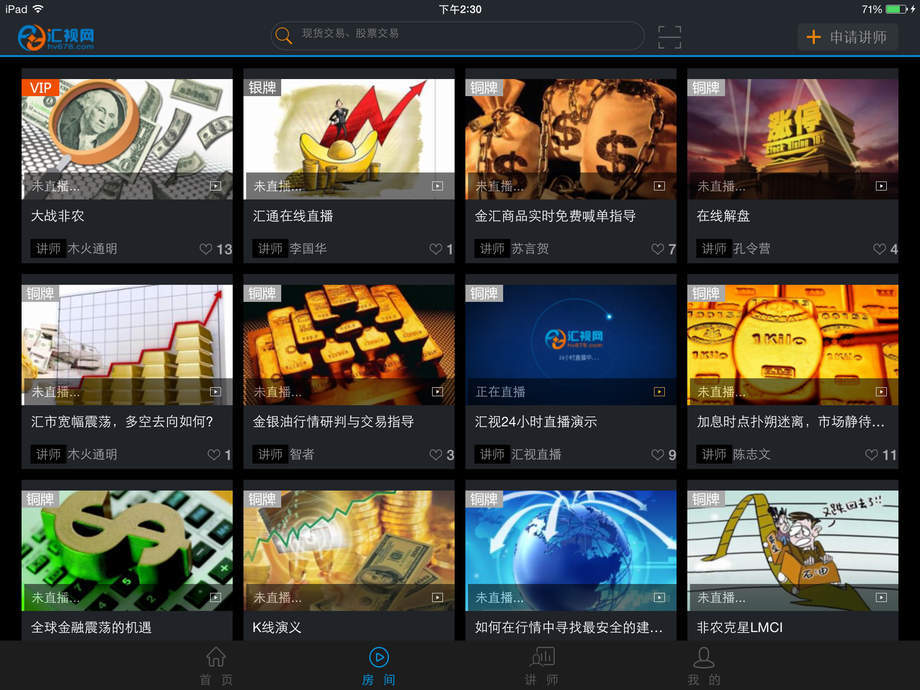This screenshot has width=920, height=690.
Task: Switch to the 讲师 tab
Action: pyautogui.click(x=542, y=666)
